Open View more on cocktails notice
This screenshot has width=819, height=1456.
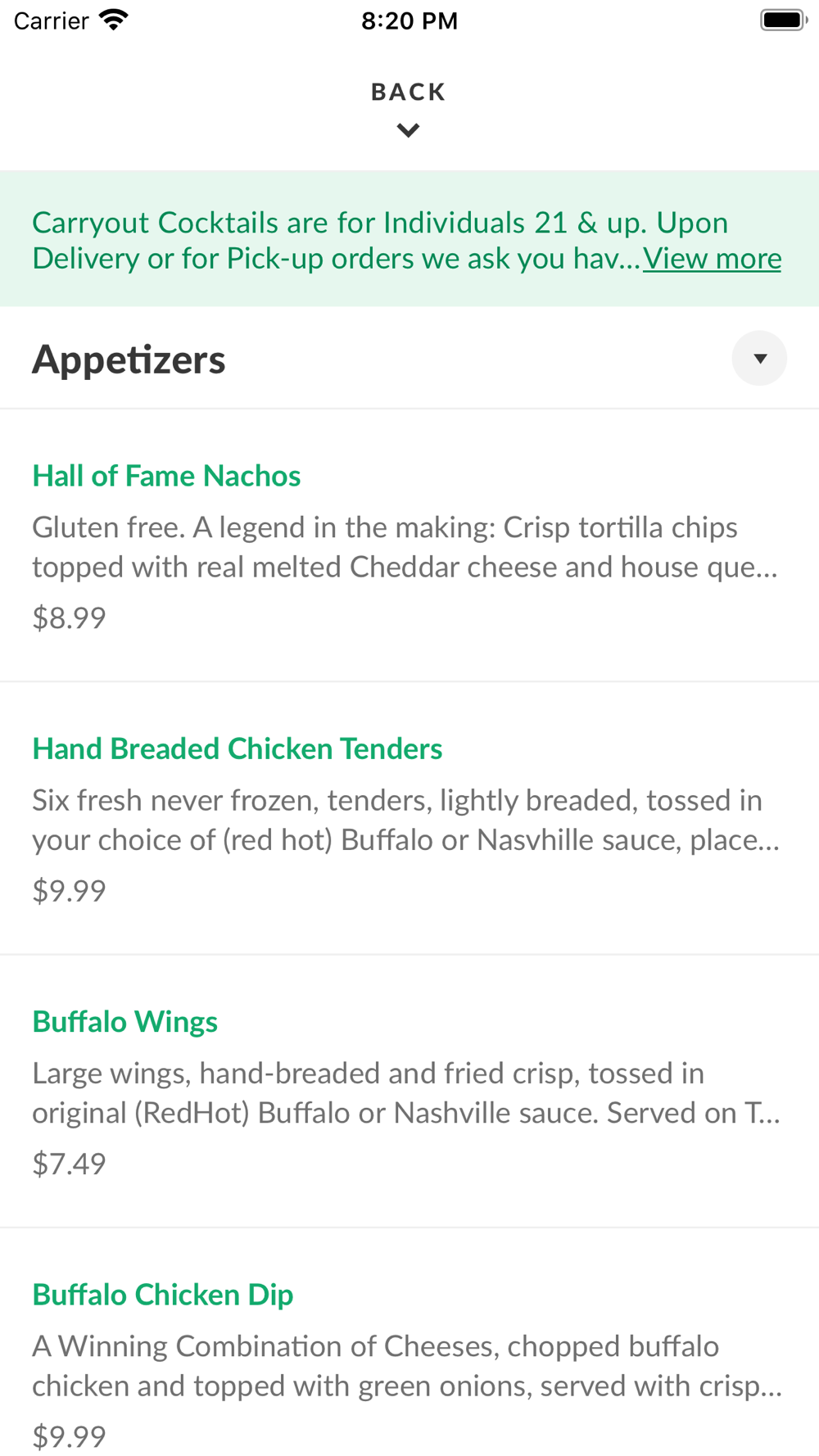click(x=712, y=259)
